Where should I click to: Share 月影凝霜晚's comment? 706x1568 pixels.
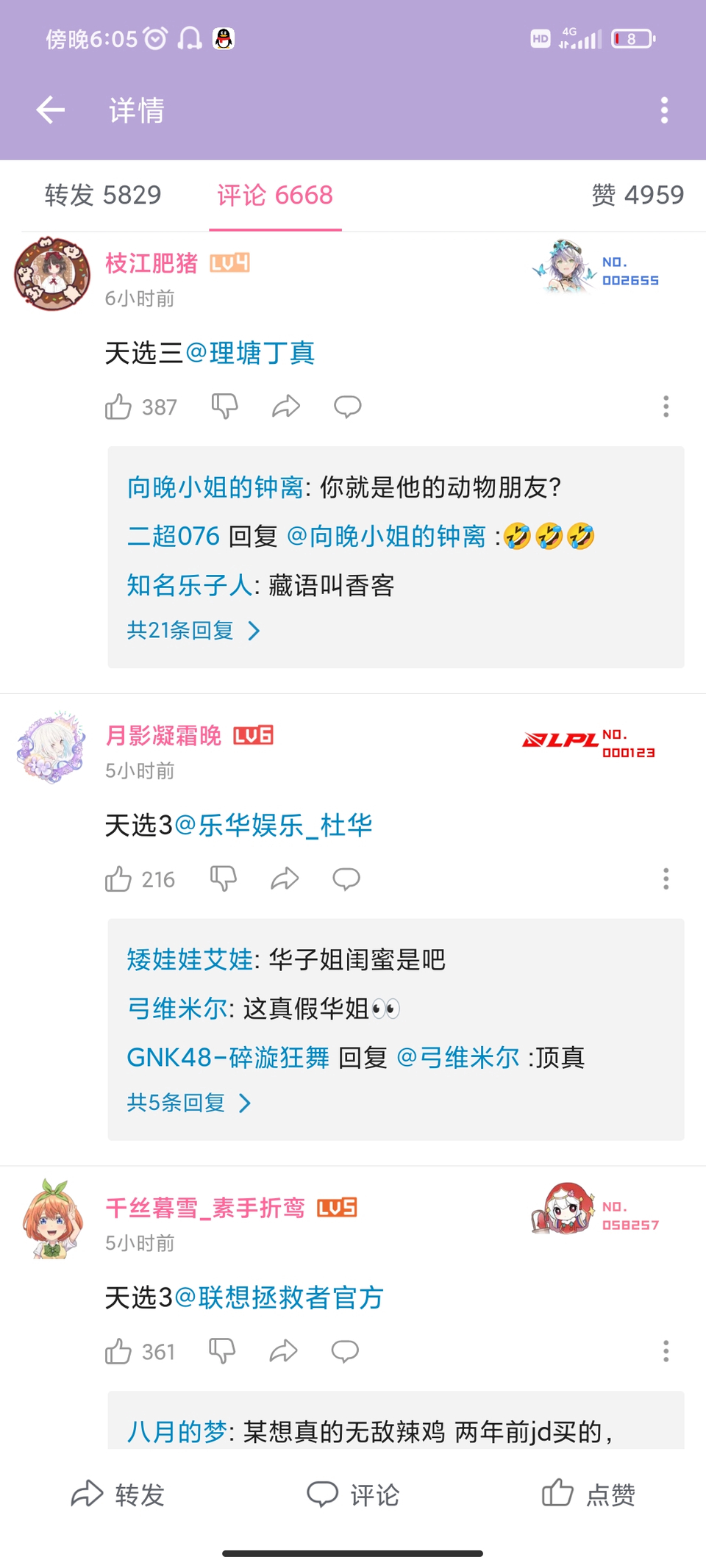tap(285, 879)
